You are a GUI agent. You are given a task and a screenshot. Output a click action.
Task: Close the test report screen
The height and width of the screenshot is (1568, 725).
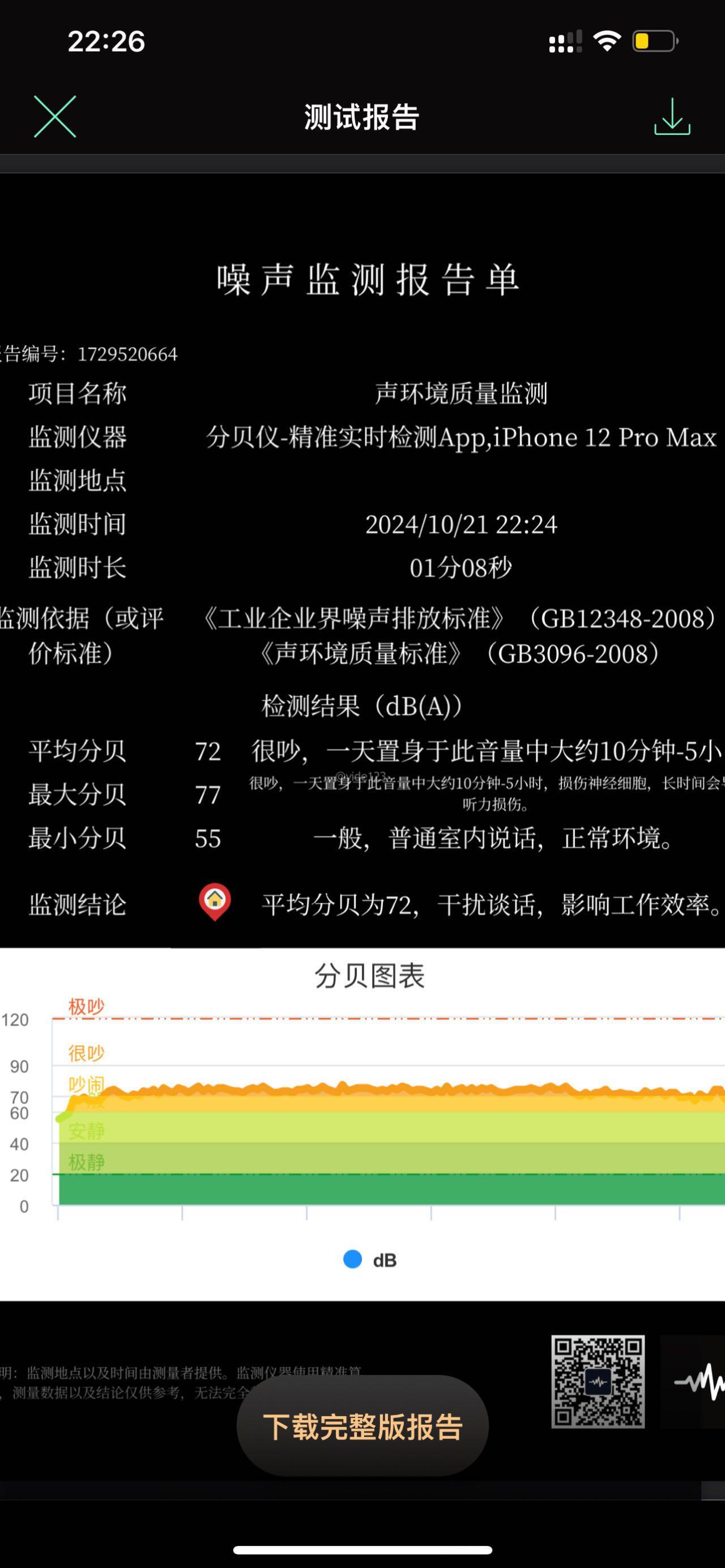click(x=55, y=116)
